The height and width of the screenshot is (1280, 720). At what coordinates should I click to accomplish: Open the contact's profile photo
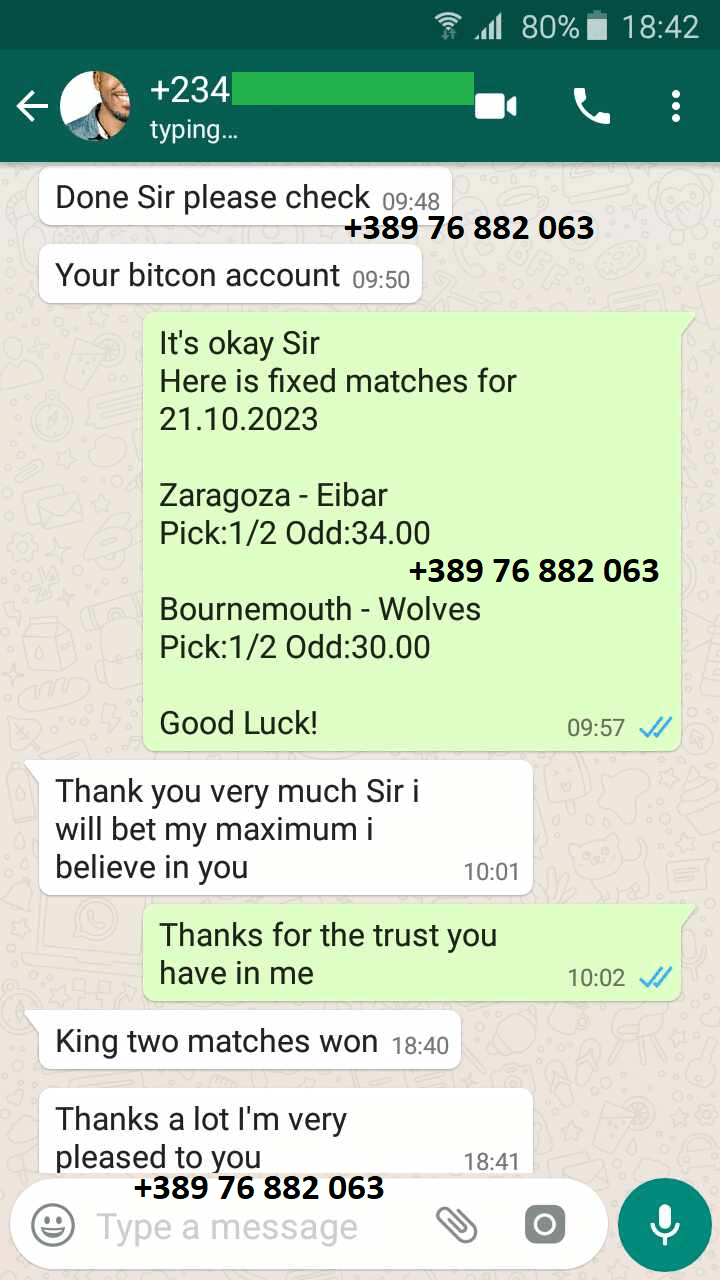pyautogui.click(x=96, y=106)
